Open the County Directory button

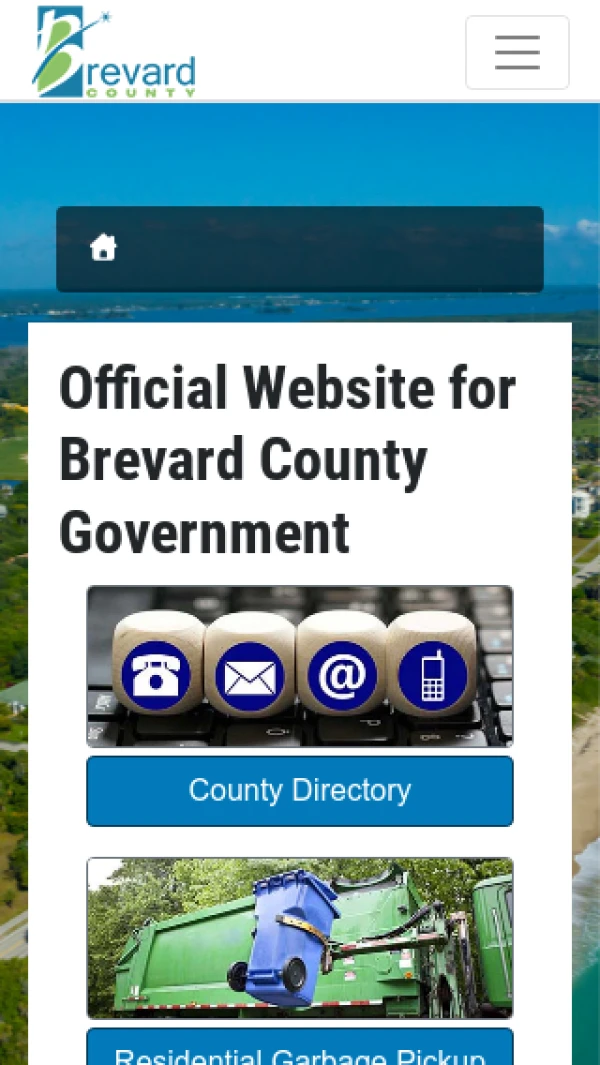click(x=300, y=791)
